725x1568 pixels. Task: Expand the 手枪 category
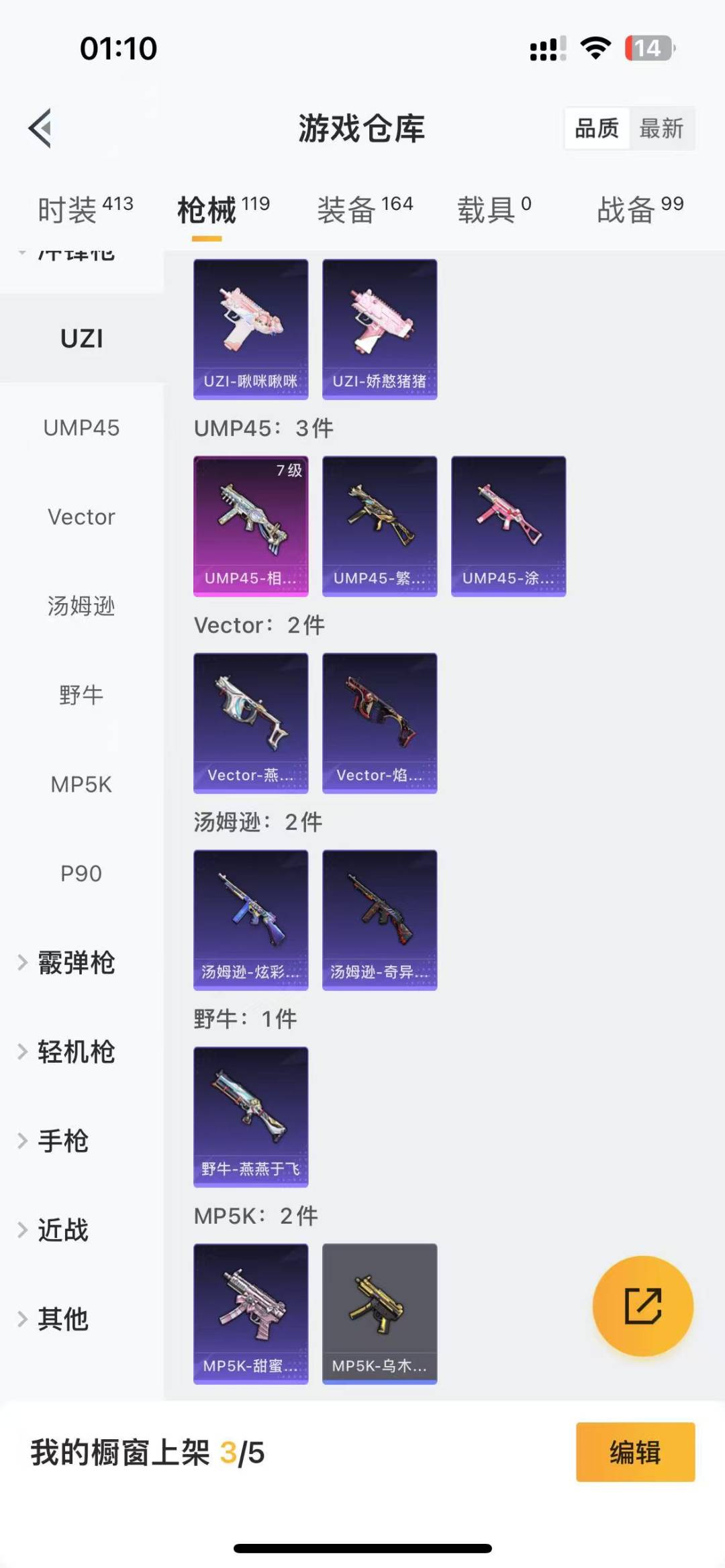coord(62,1141)
